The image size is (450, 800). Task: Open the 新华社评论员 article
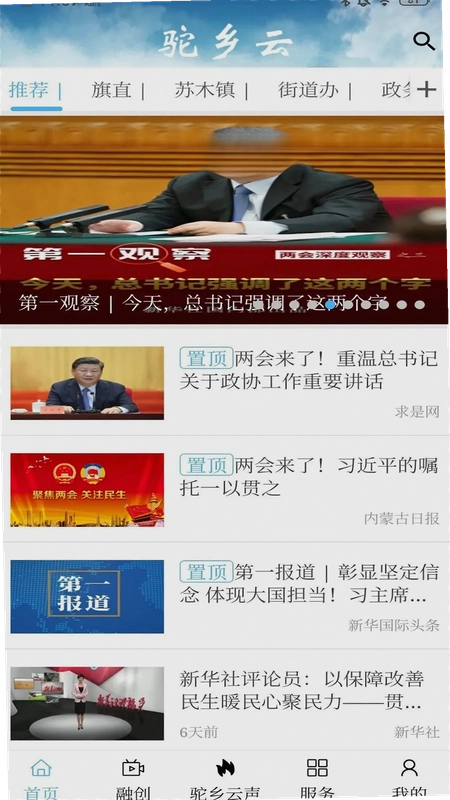click(225, 703)
